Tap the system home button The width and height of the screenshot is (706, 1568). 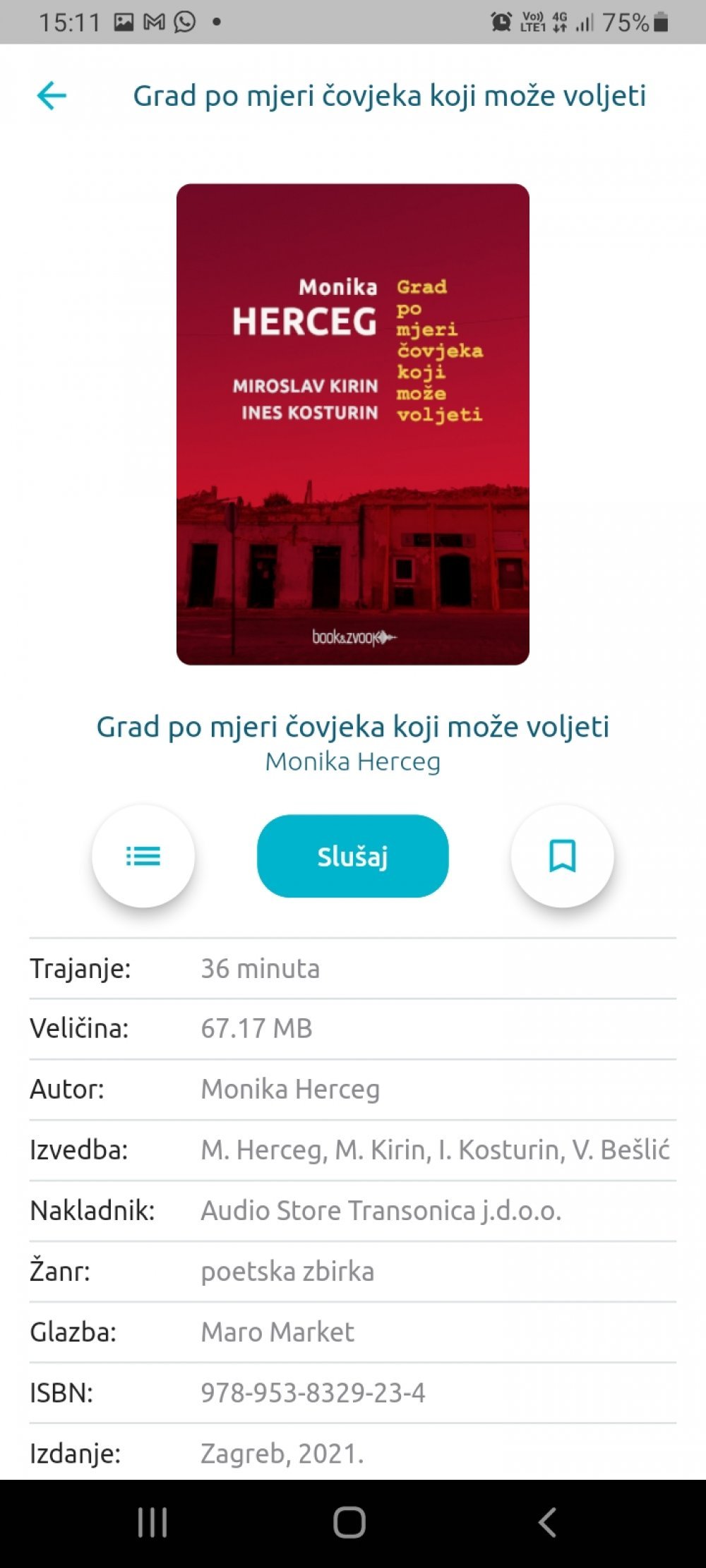click(x=349, y=1522)
